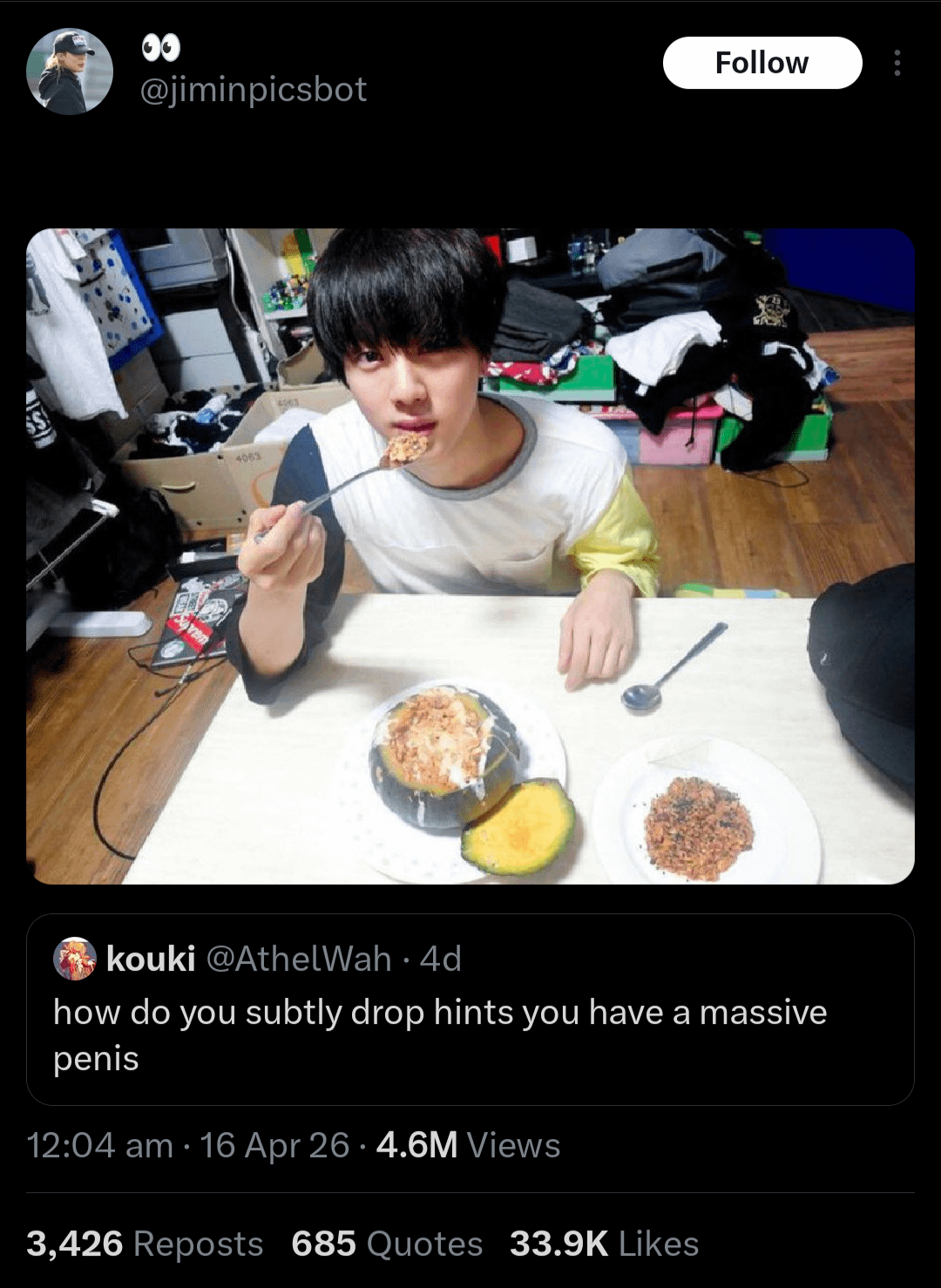Open the @jiminpicsbot handle
This screenshot has height=1288, width=941.
[254, 90]
